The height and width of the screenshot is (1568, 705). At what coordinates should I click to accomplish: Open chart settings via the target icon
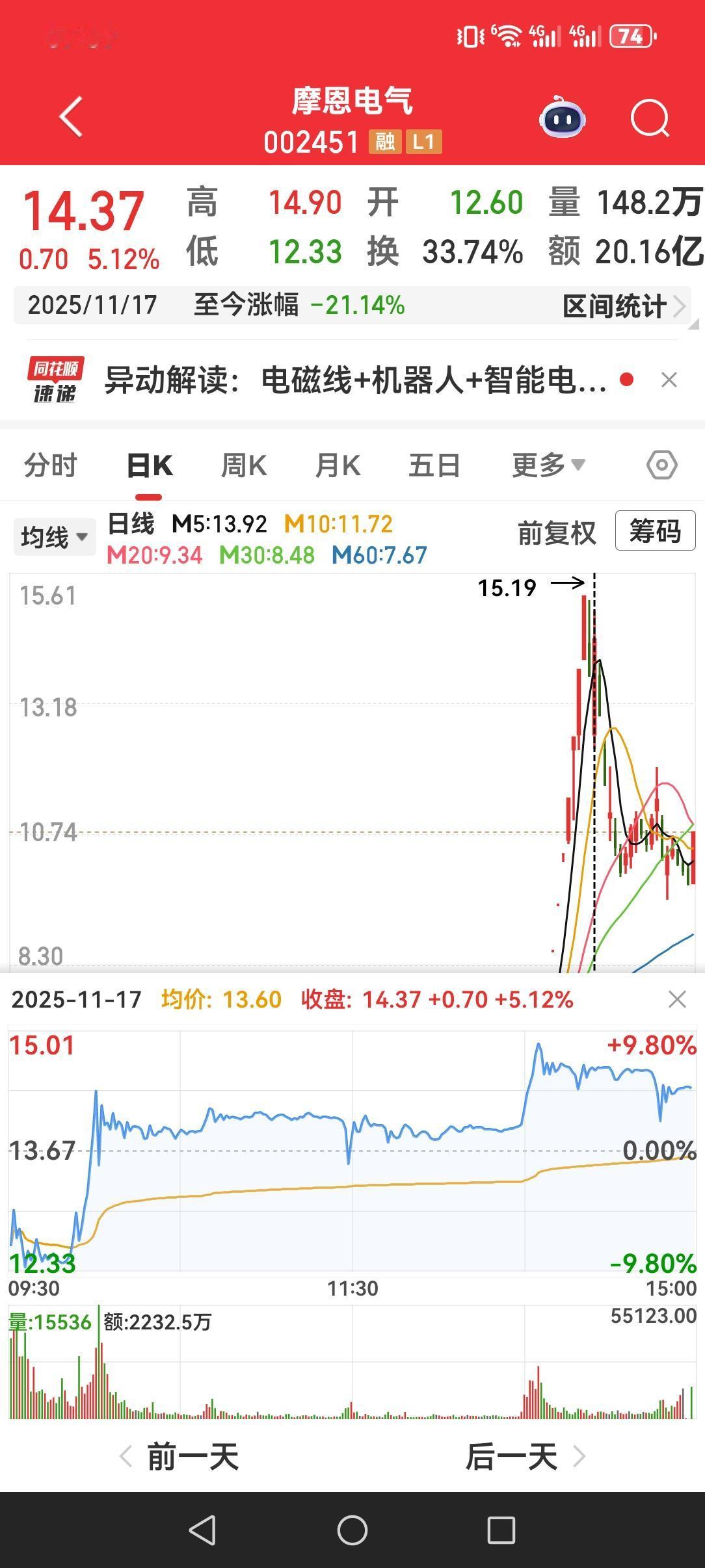pos(662,465)
